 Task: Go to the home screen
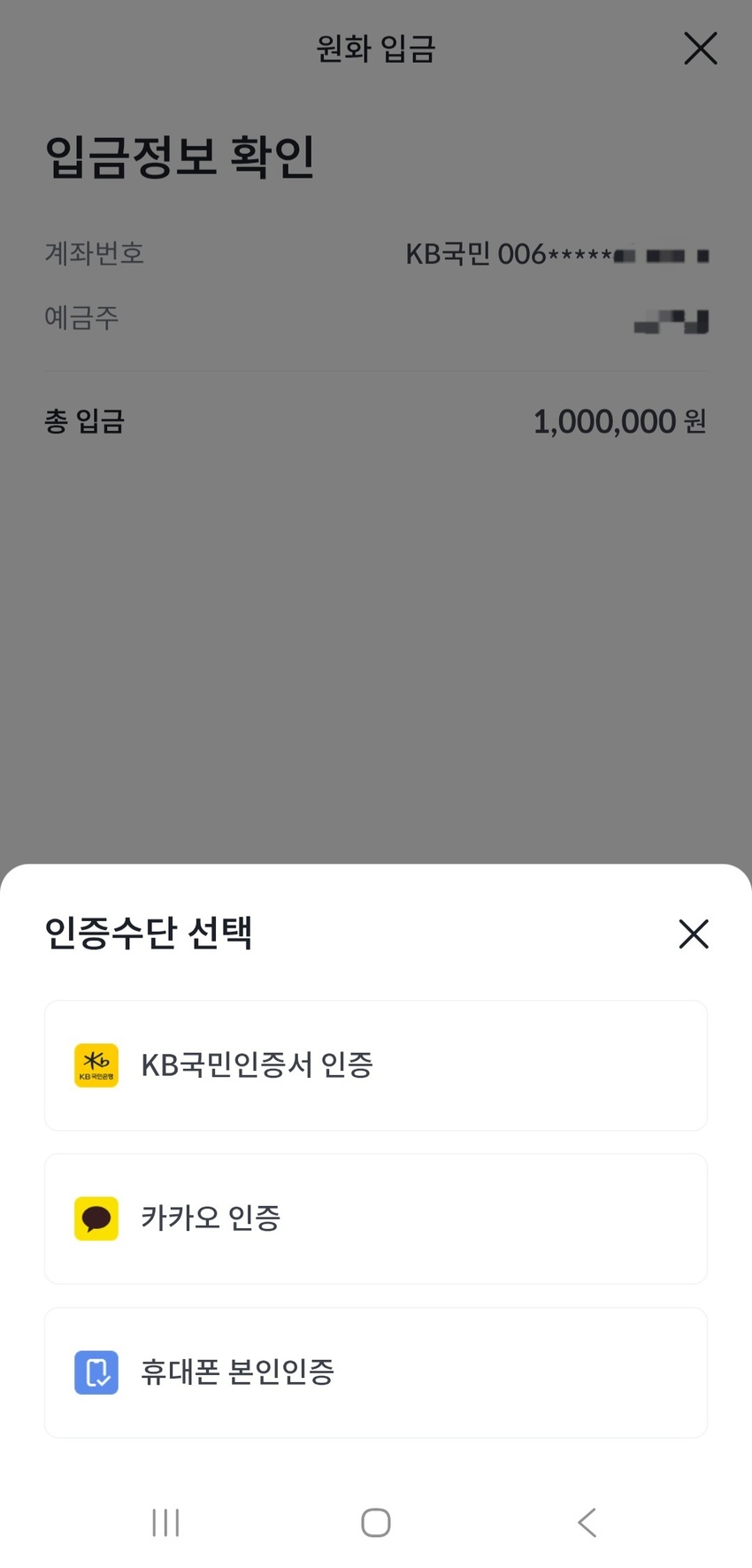376,1522
